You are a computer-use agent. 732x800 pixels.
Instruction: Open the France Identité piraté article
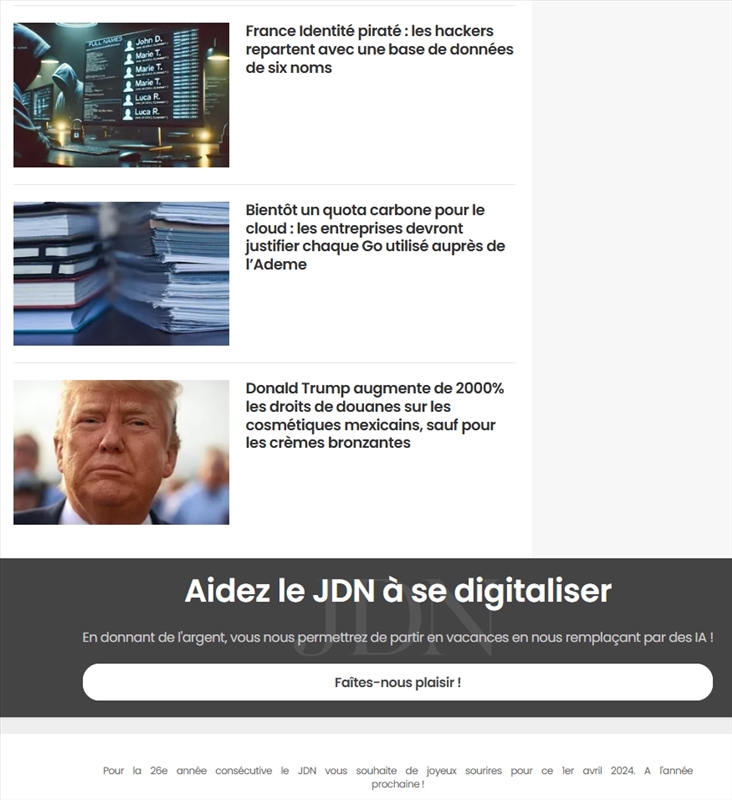coord(379,49)
